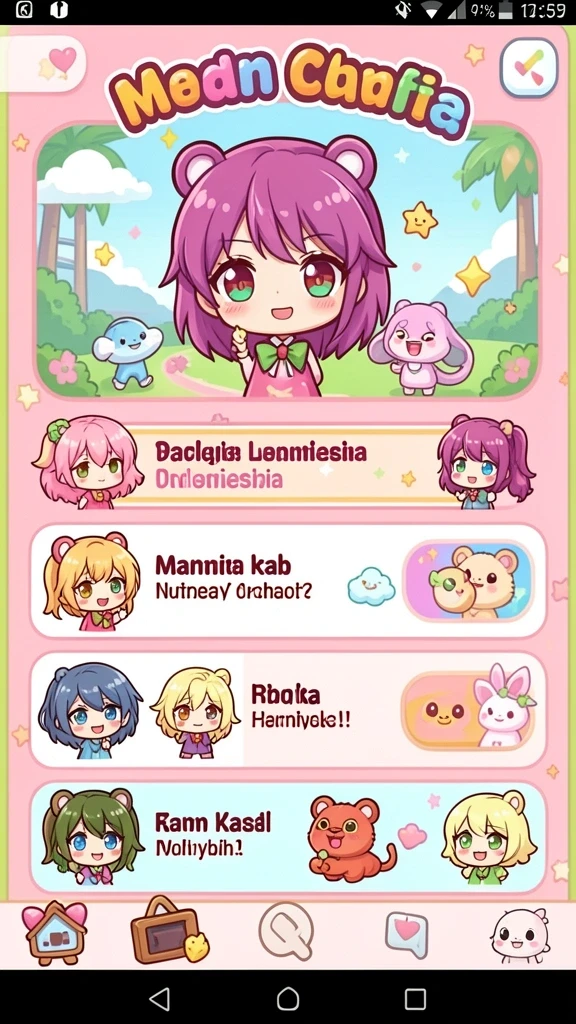Open the pencil edit button
Viewport: 576px width, 1024px height.
point(528,67)
